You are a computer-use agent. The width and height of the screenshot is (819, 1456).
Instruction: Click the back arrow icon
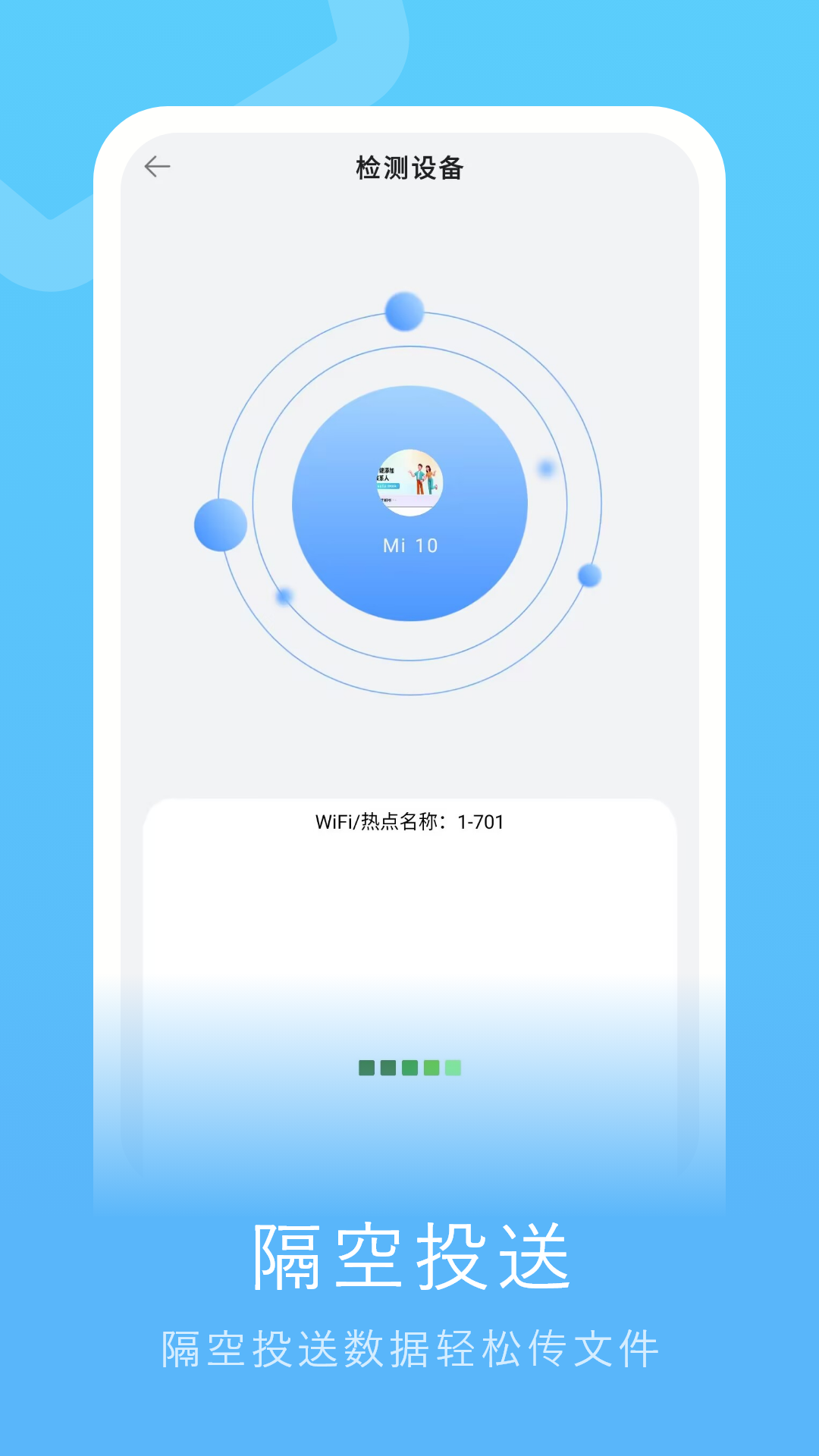click(x=157, y=165)
